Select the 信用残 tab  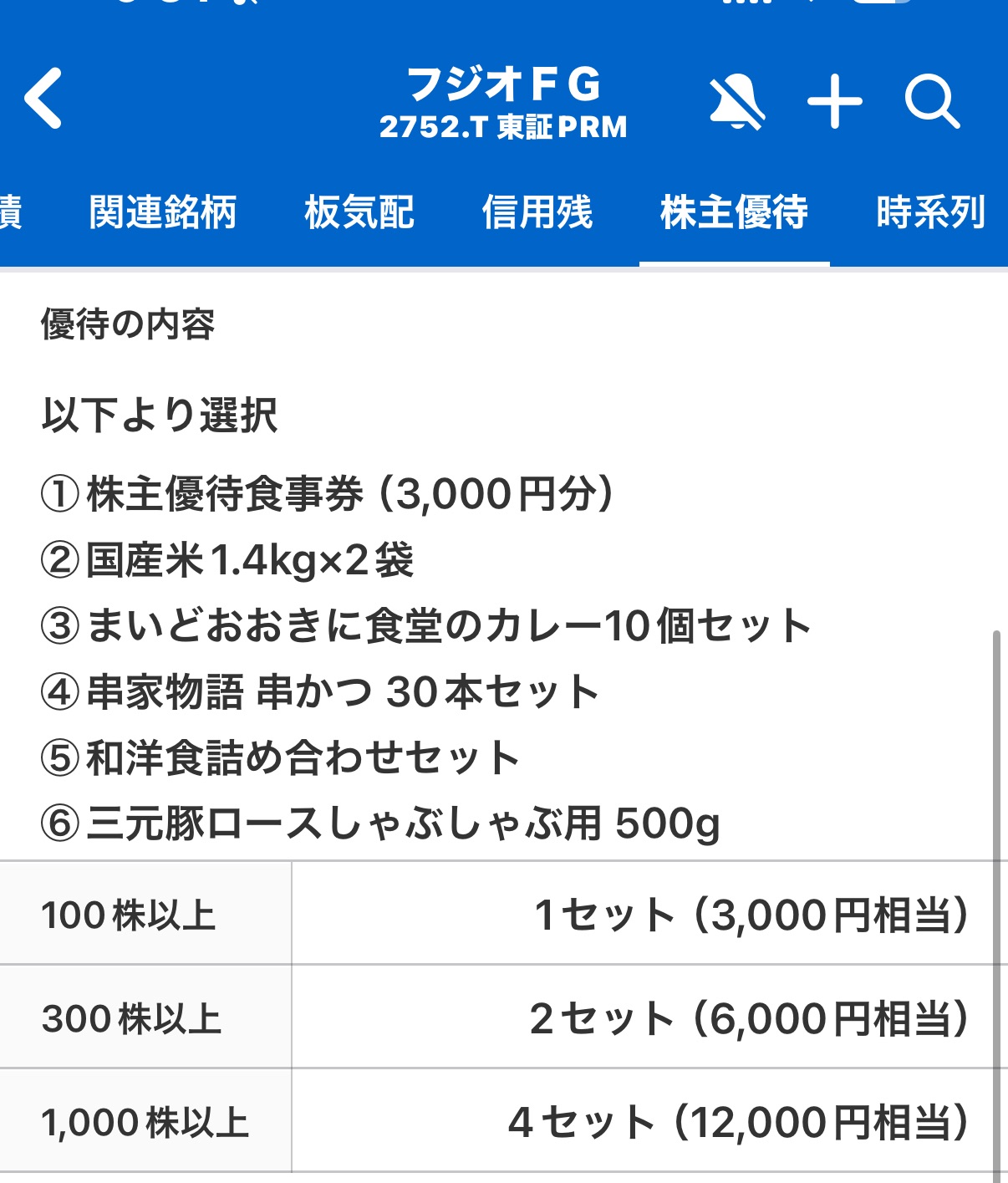coord(537,212)
